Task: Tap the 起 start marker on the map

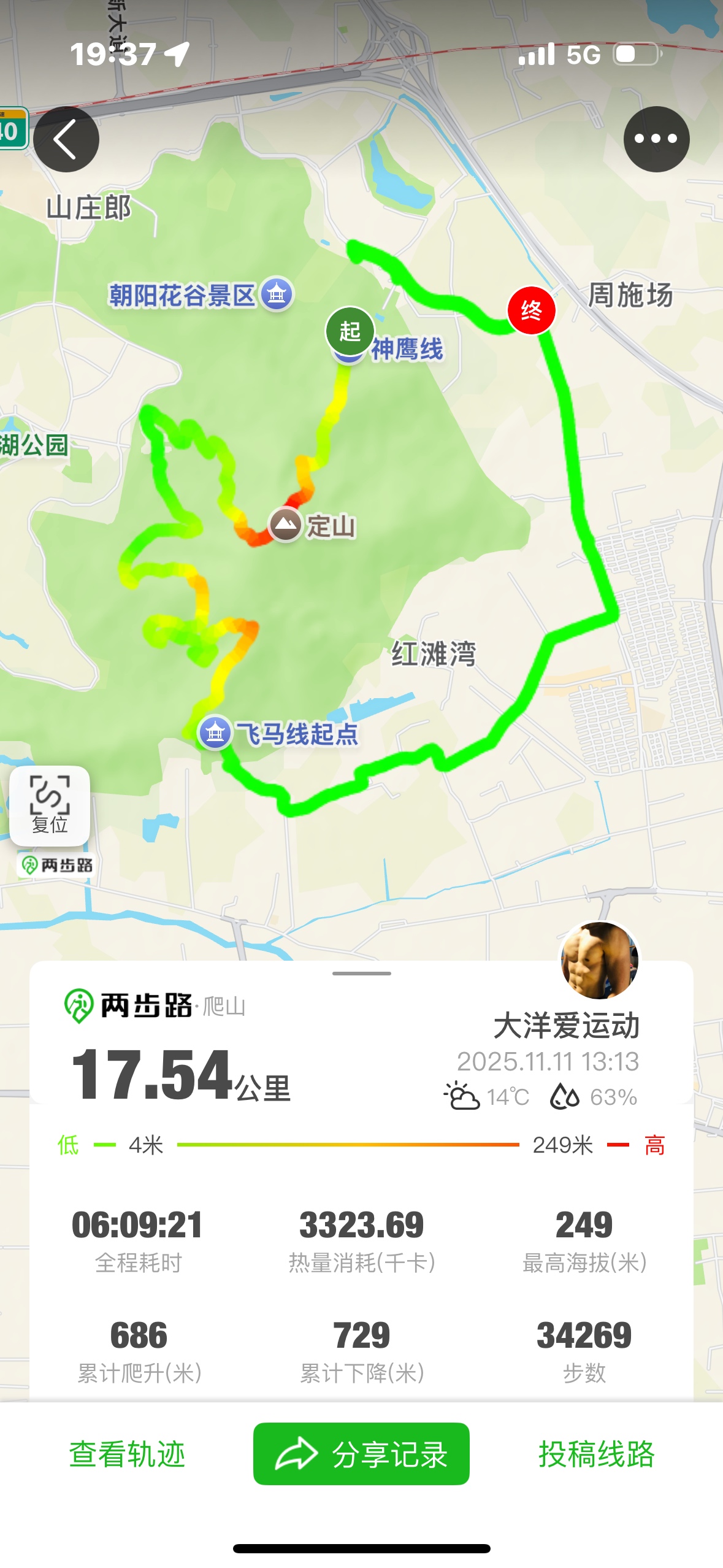Action: pos(350,331)
